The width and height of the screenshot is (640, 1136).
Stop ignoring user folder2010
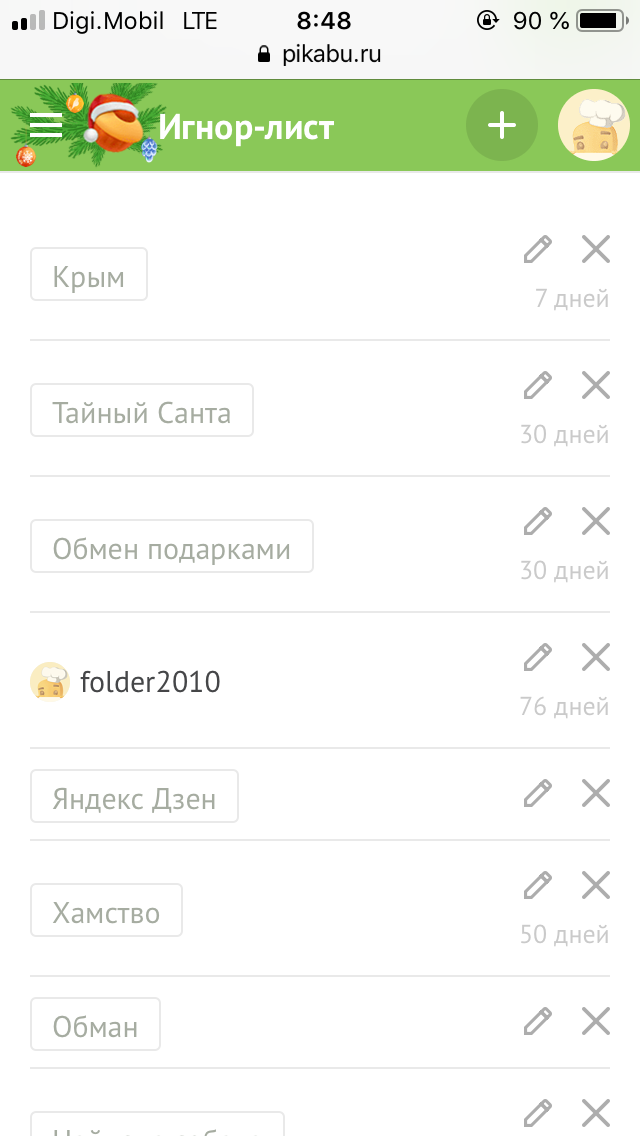click(x=596, y=657)
